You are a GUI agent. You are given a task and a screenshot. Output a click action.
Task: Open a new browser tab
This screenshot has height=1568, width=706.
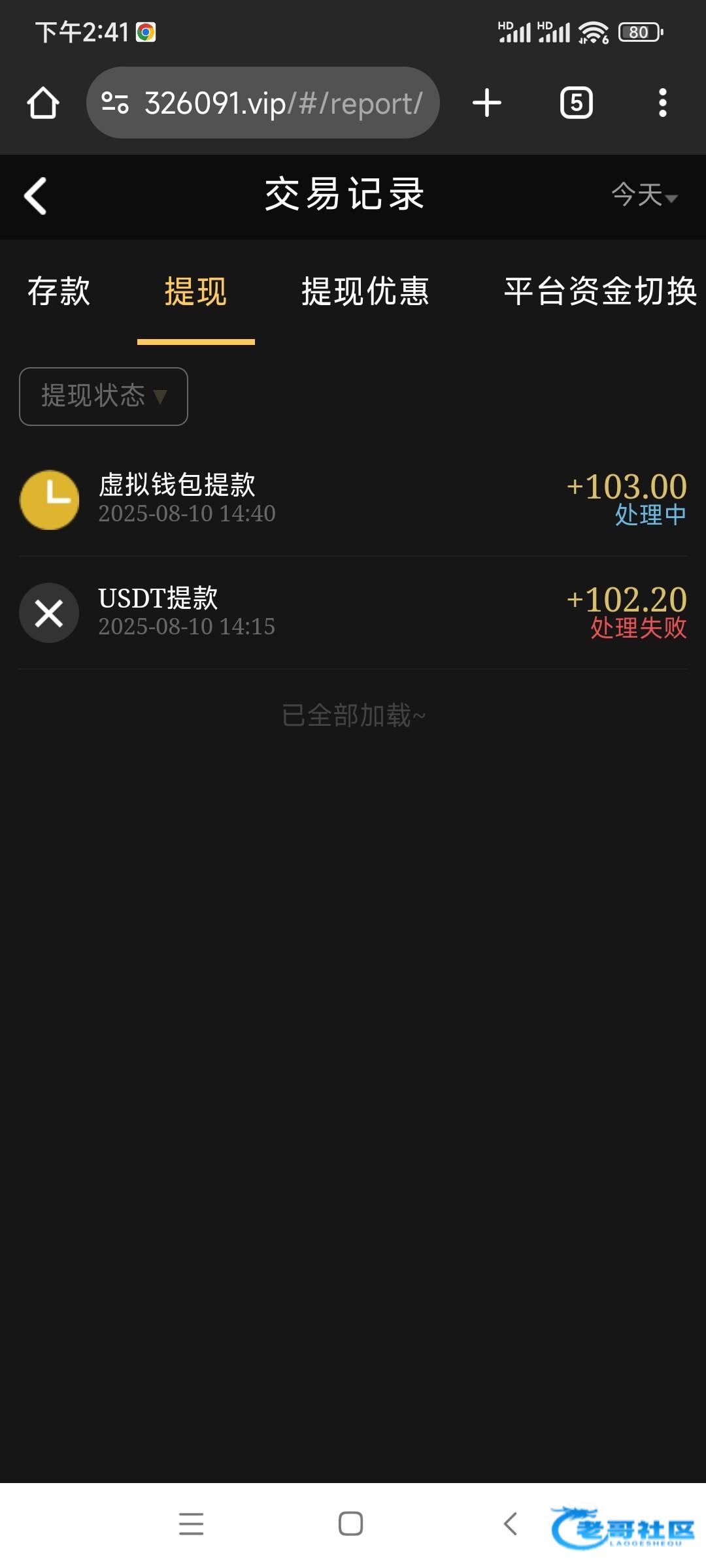[x=487, y=103]
